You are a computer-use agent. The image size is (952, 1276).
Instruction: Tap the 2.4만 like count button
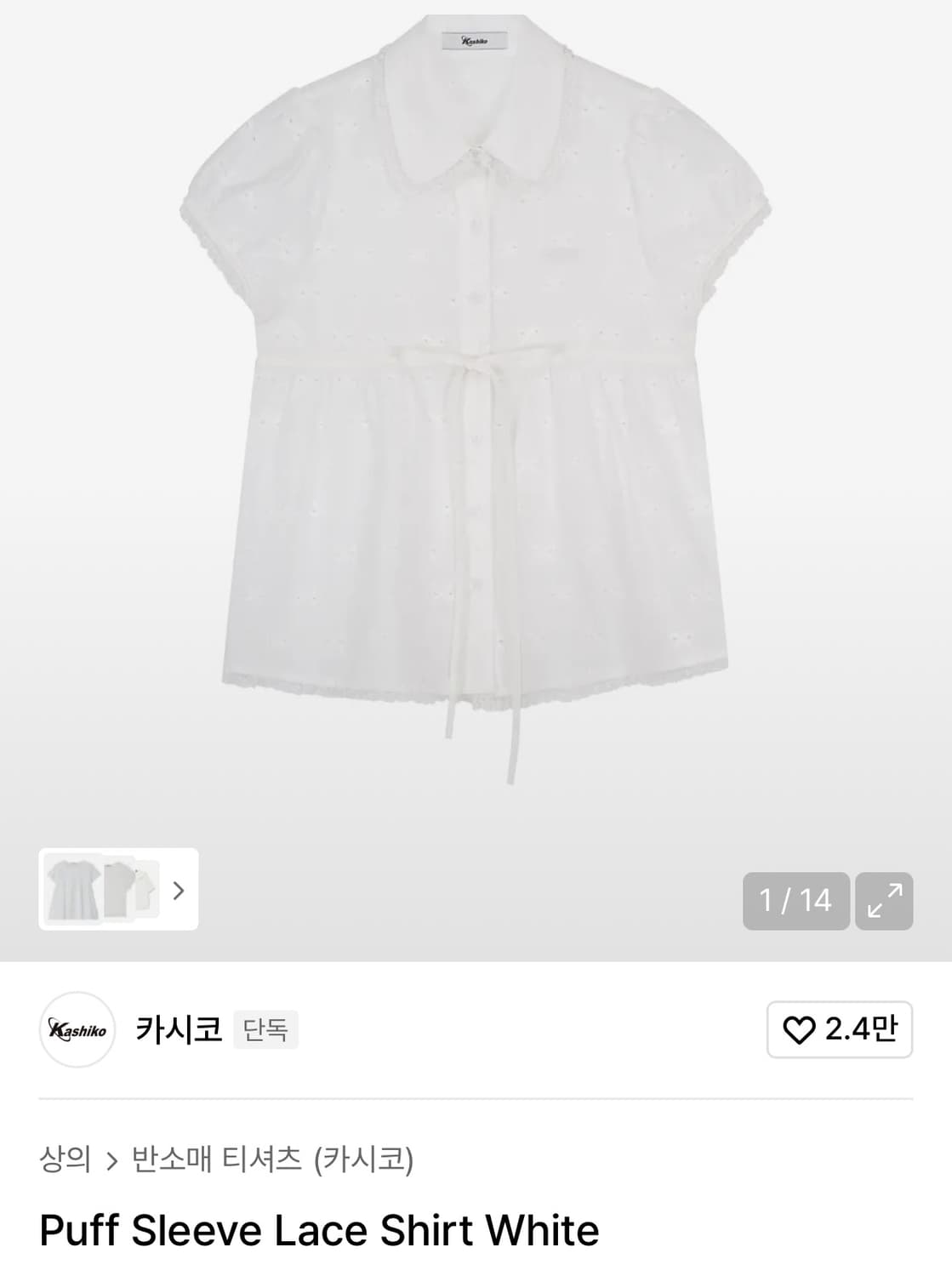[839, 1030]
